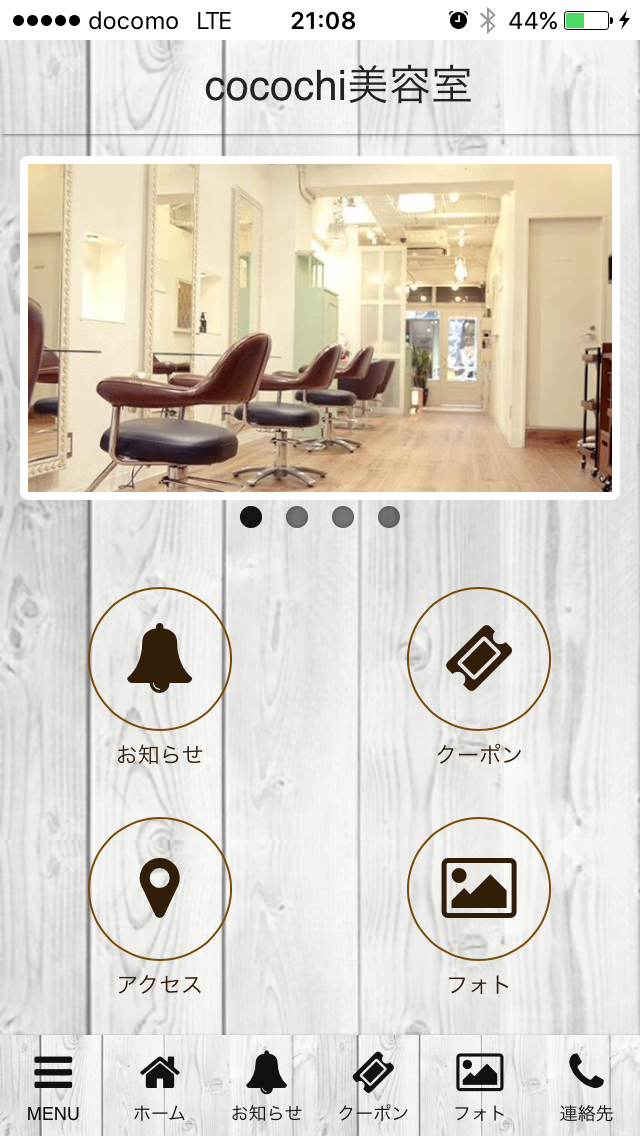Jump to the last carousel page dot
Viewport: 640px width, 1136px height.
389,517
